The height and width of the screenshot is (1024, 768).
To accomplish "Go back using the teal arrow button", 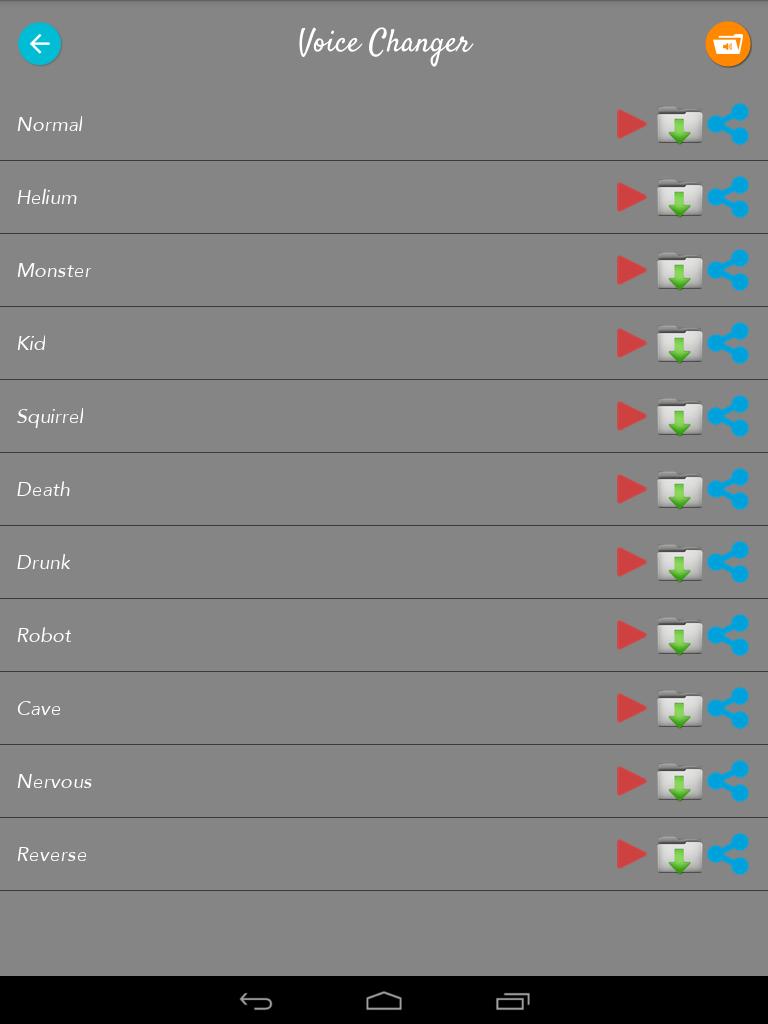I will [x=40, y=44].
